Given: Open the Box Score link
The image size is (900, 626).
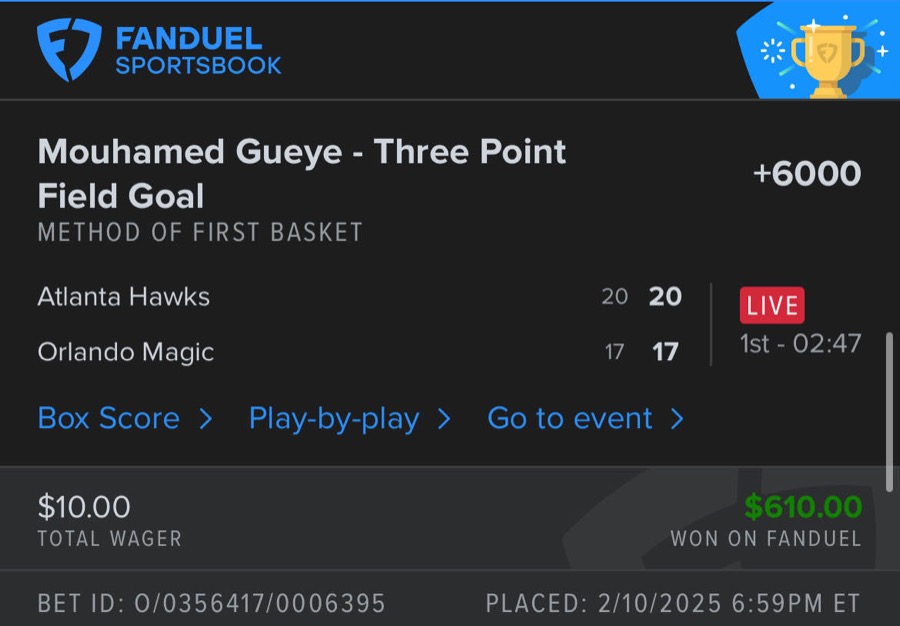Looking at the screenshot, I should pos(124,418).
